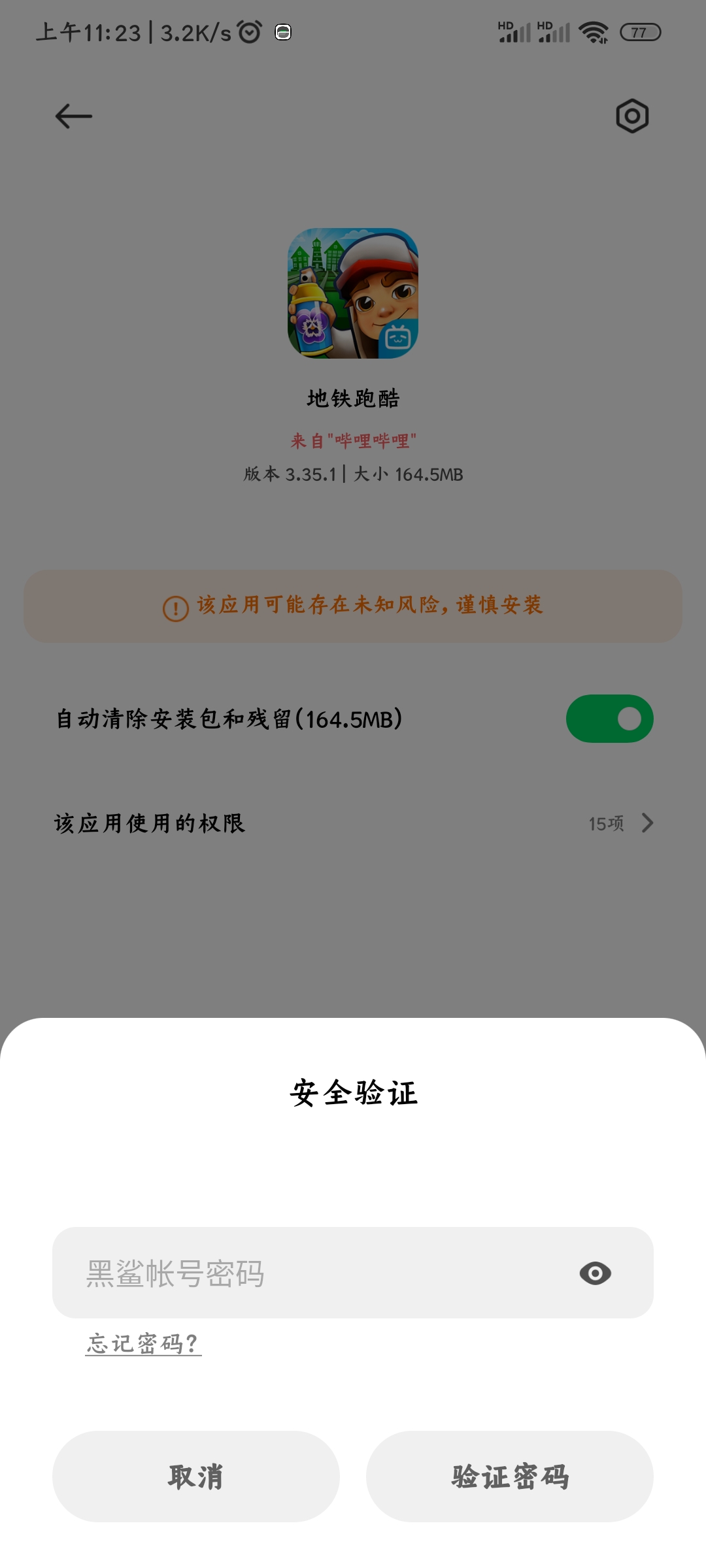Show password with the eye icon
This screenshot has width=706, height=1568.
[x=595, y=1273]
